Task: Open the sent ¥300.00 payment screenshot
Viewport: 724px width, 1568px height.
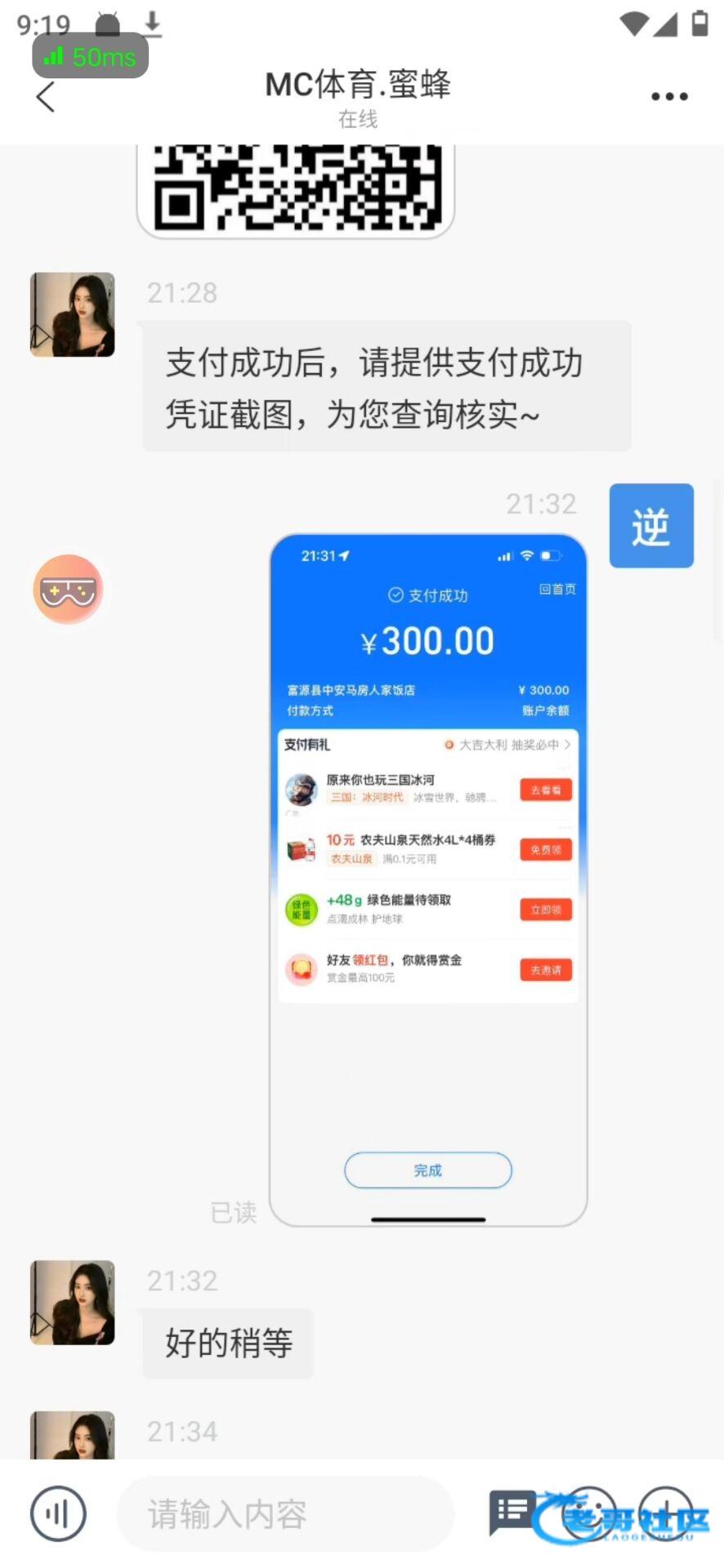Action: (x=428, y=879)
